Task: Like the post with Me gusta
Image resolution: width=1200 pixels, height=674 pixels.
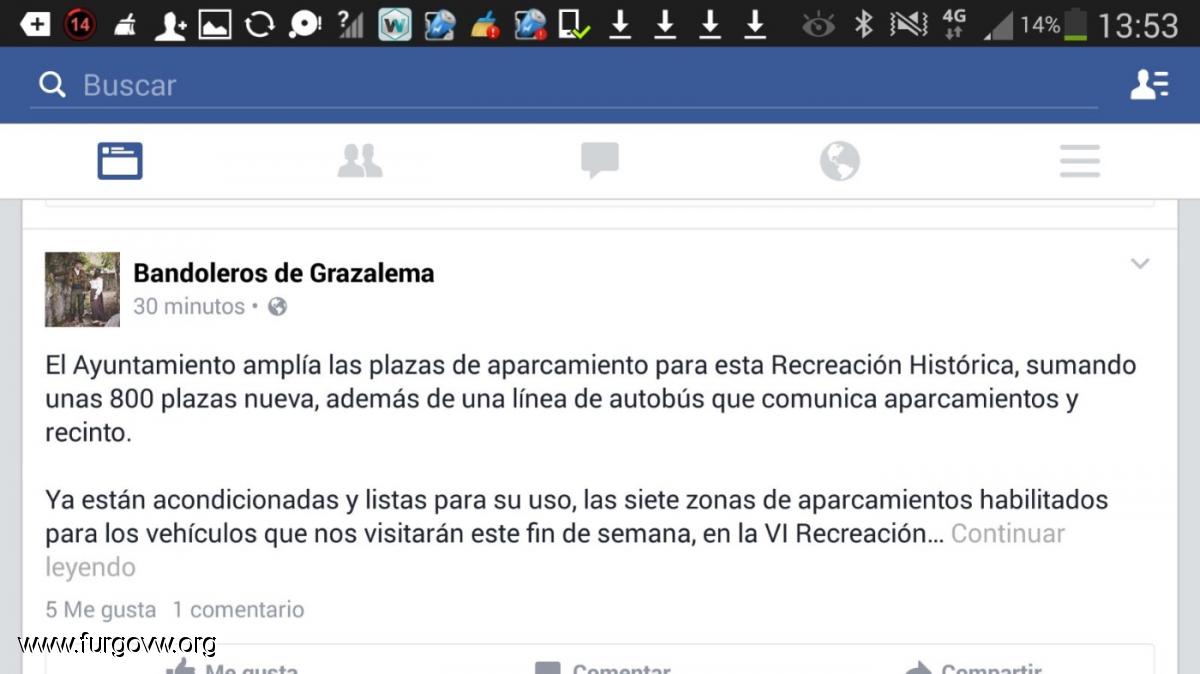Action: coord(232,666)
